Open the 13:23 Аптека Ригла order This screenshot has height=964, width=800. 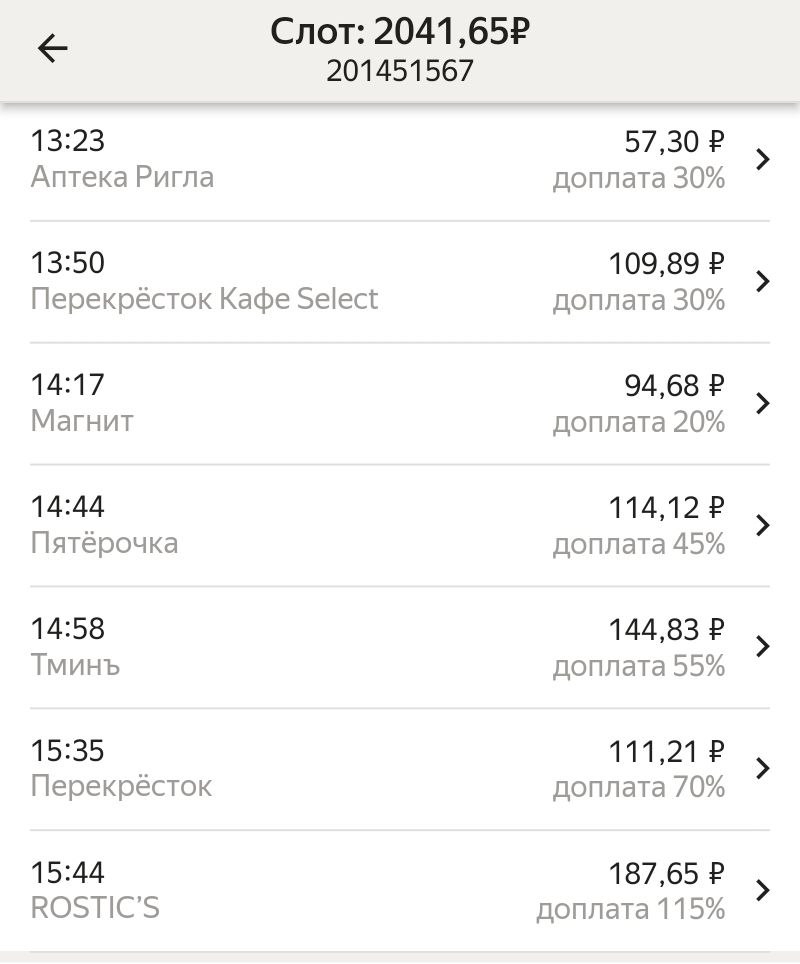(400, 159)
